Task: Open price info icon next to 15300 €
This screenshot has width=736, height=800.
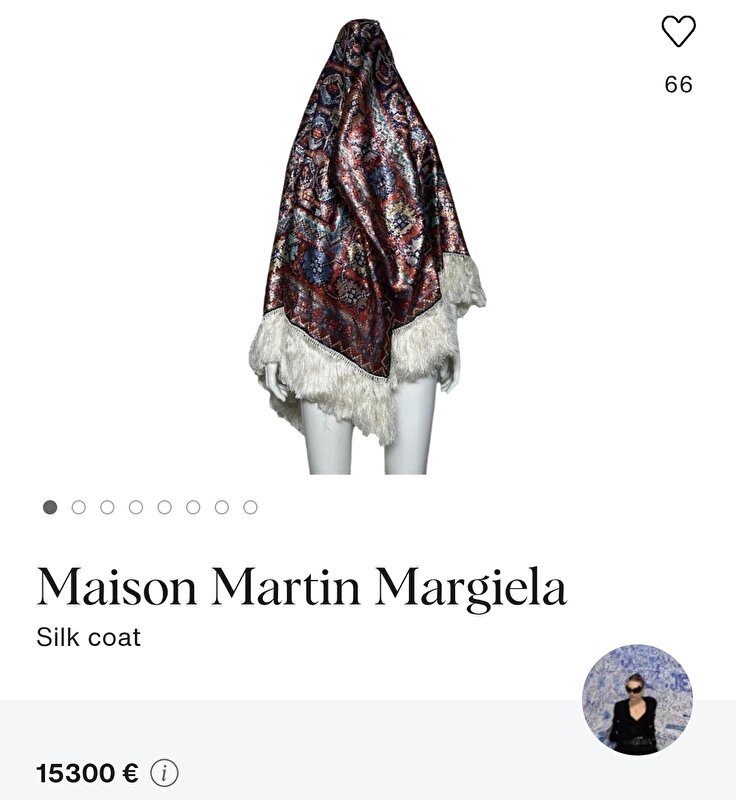Action: tap(164, 773)
